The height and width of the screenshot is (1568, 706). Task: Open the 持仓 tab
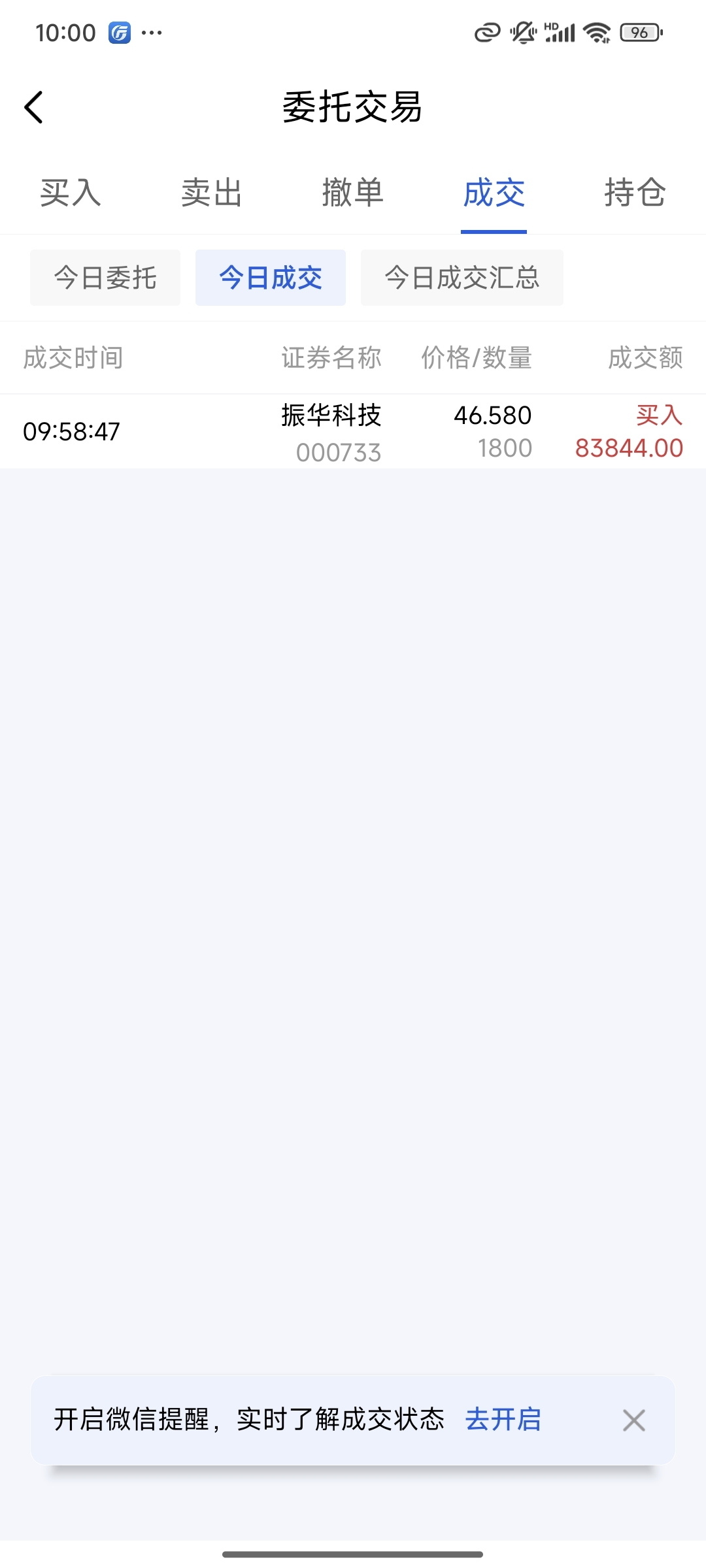(635, 193)
